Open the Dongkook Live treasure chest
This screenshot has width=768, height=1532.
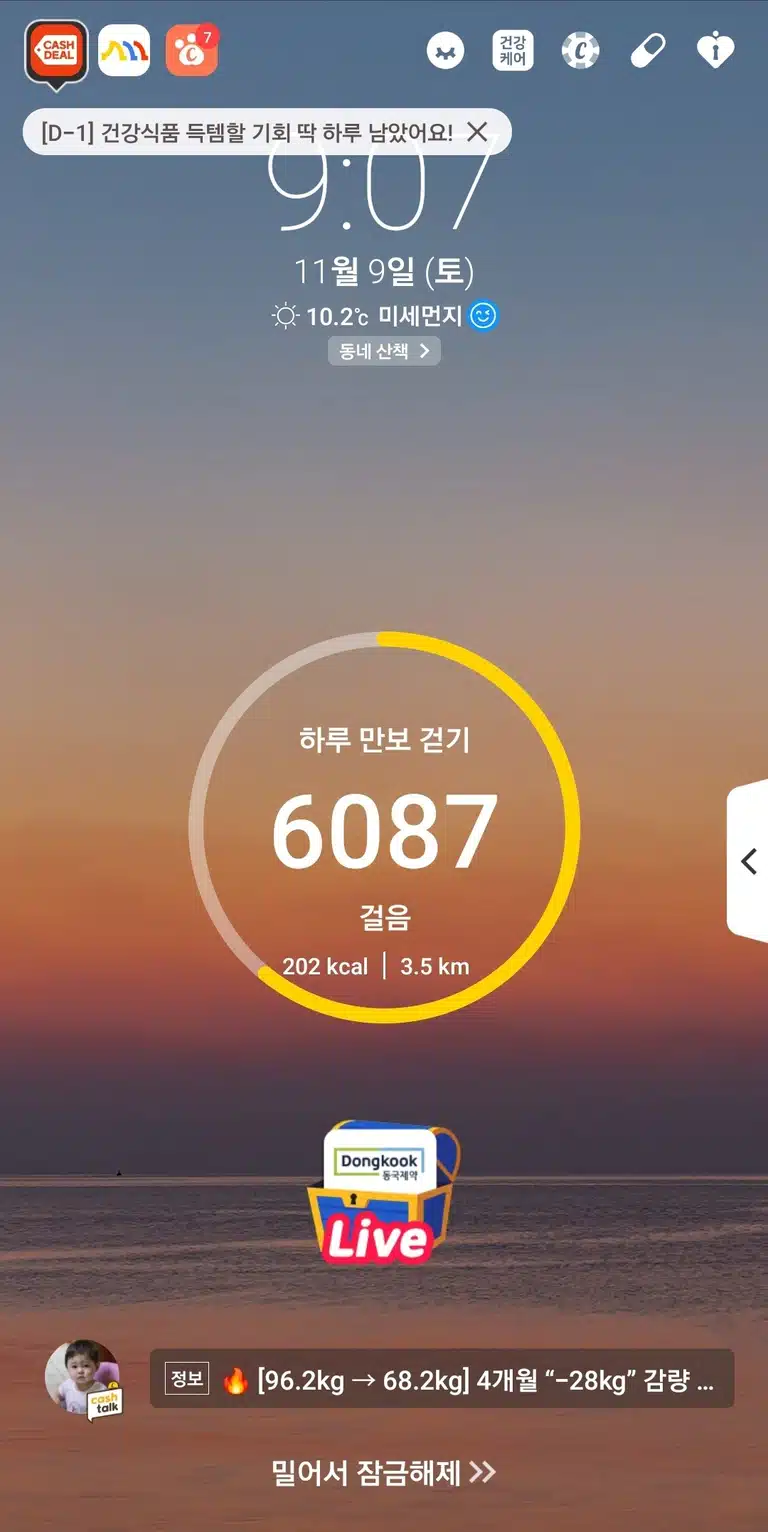click(384, 1192)
